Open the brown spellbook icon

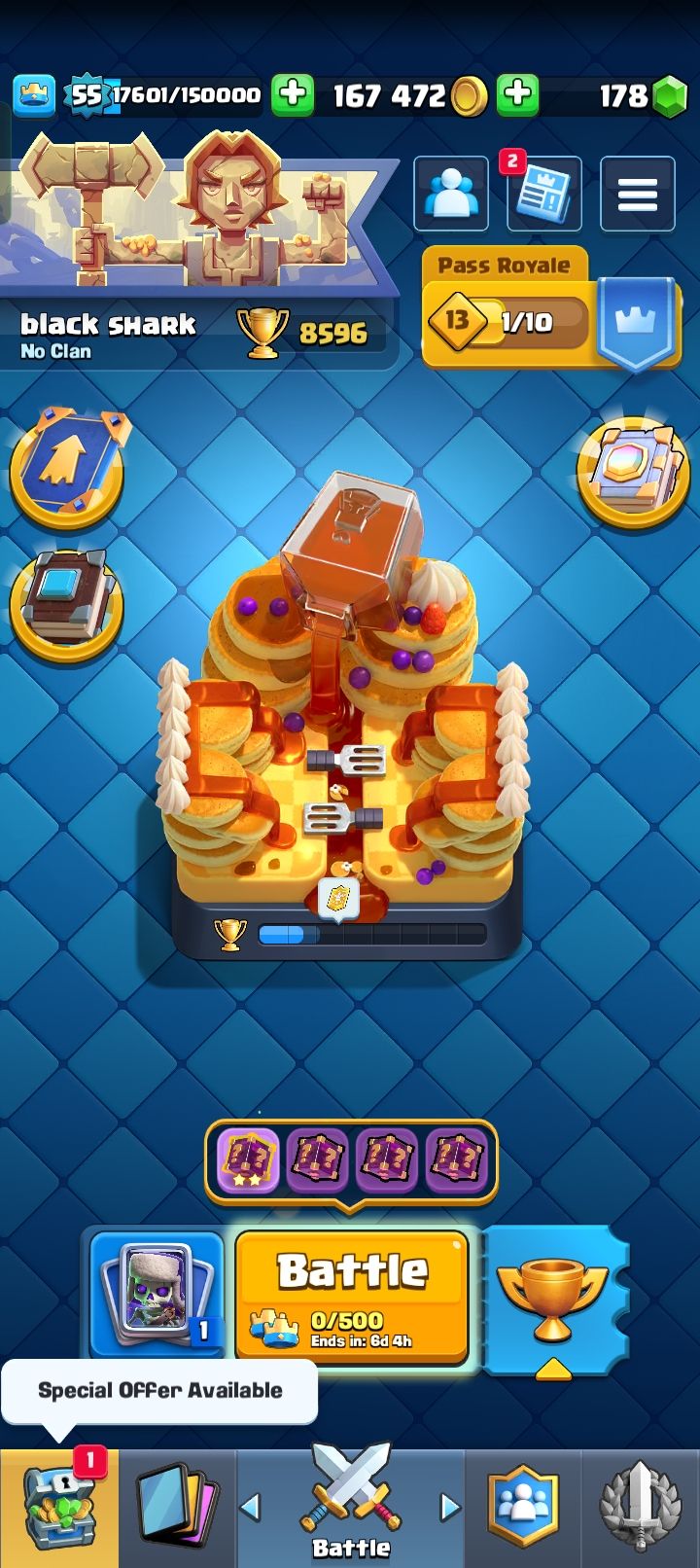66,603
